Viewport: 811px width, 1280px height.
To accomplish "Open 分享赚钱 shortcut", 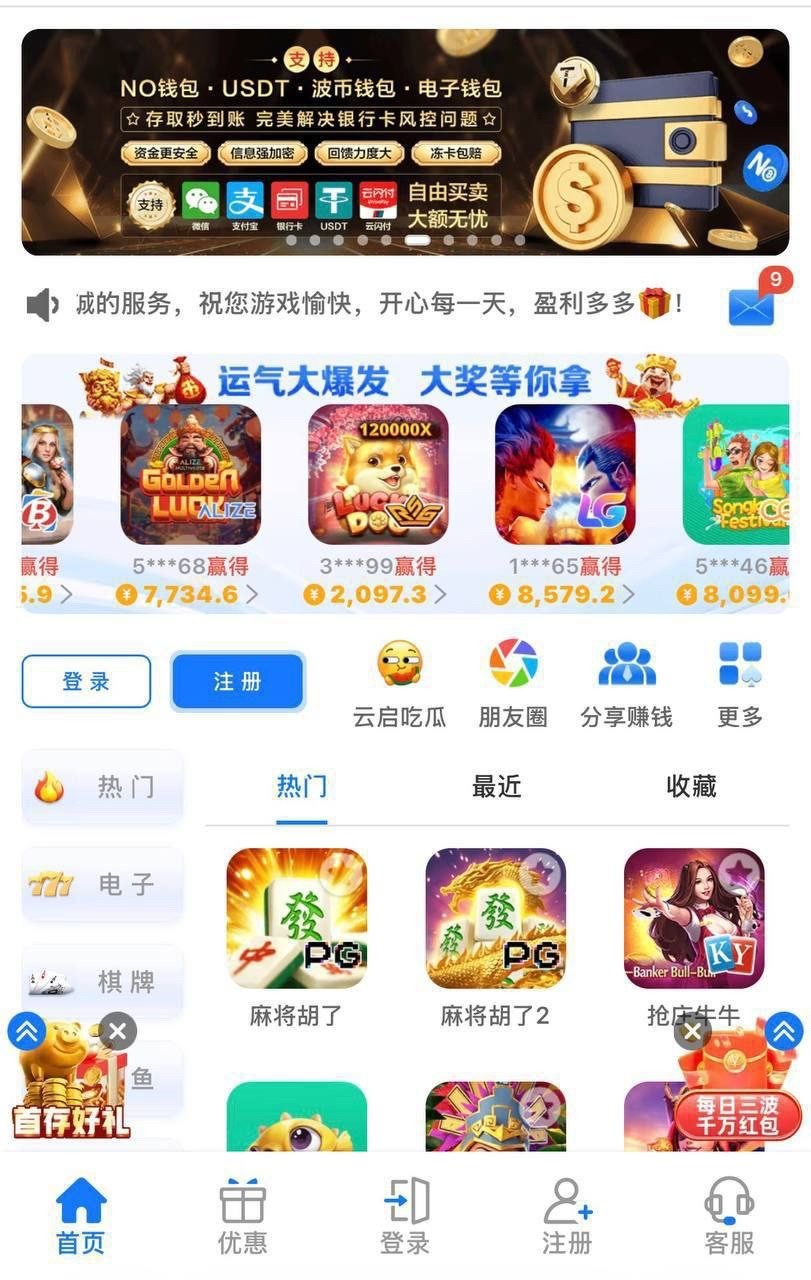I will pos(626,683).
